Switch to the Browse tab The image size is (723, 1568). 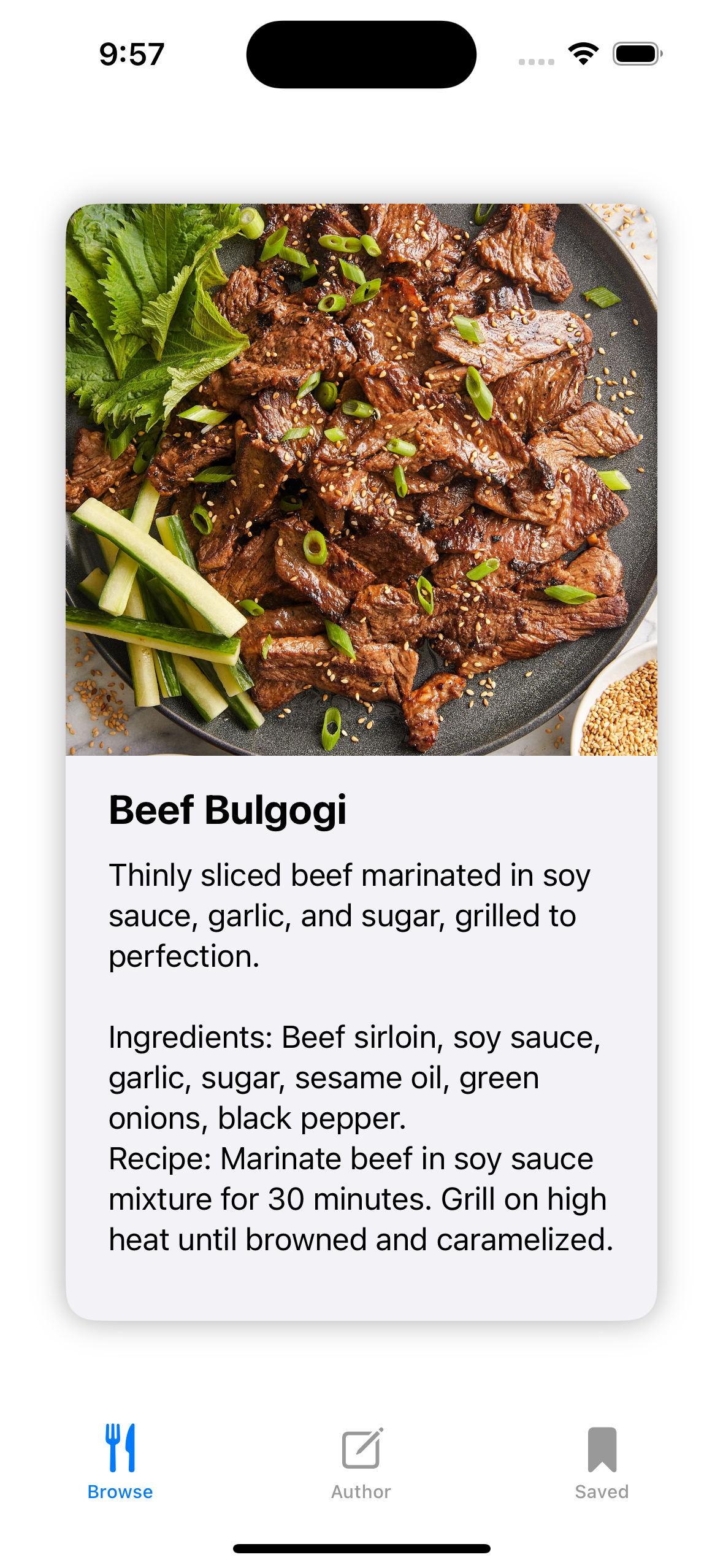coord(120,1461)
